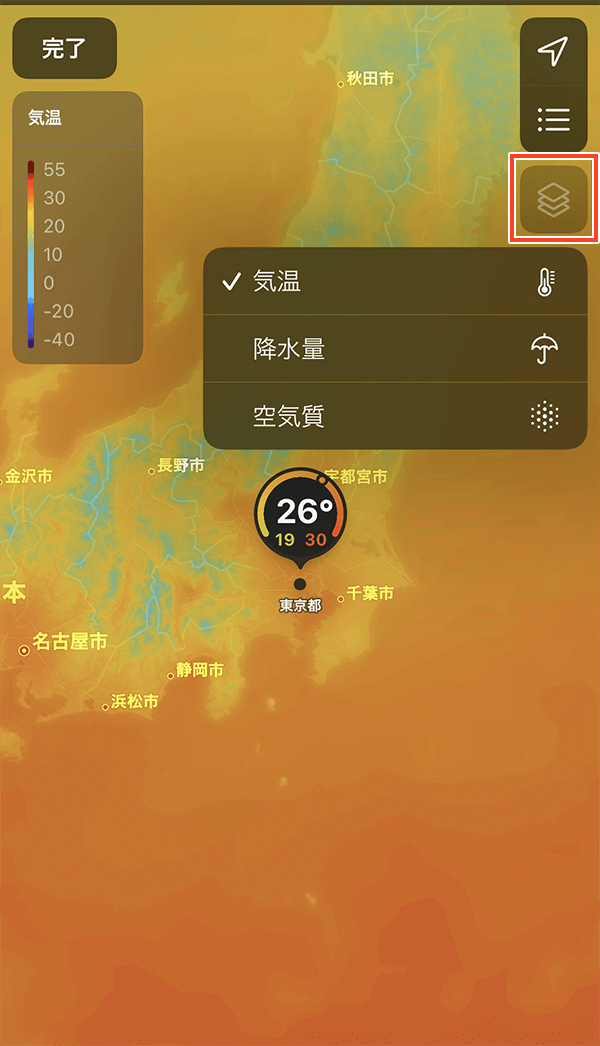Image resolution: width=600 pixels, height=1046 pixels.
Task: Close the map layers menu
Action: click(553, 198)
